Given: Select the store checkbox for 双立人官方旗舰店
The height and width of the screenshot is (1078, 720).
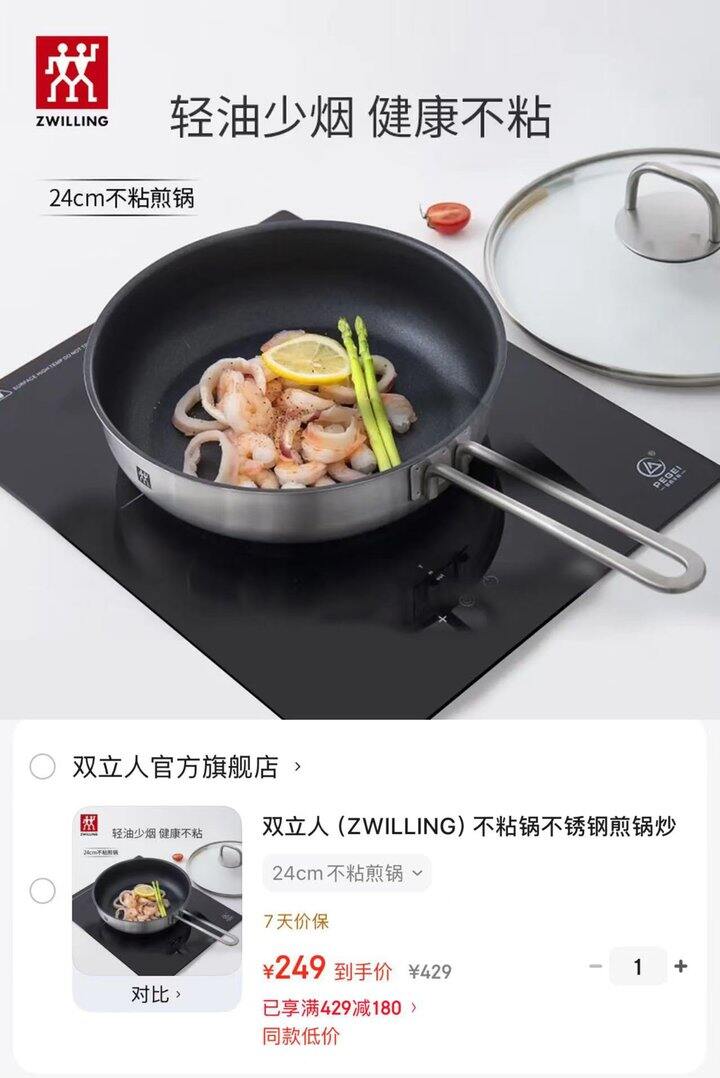Looking at the screenshot, I should pyautogui.click(x=41, y=767).
